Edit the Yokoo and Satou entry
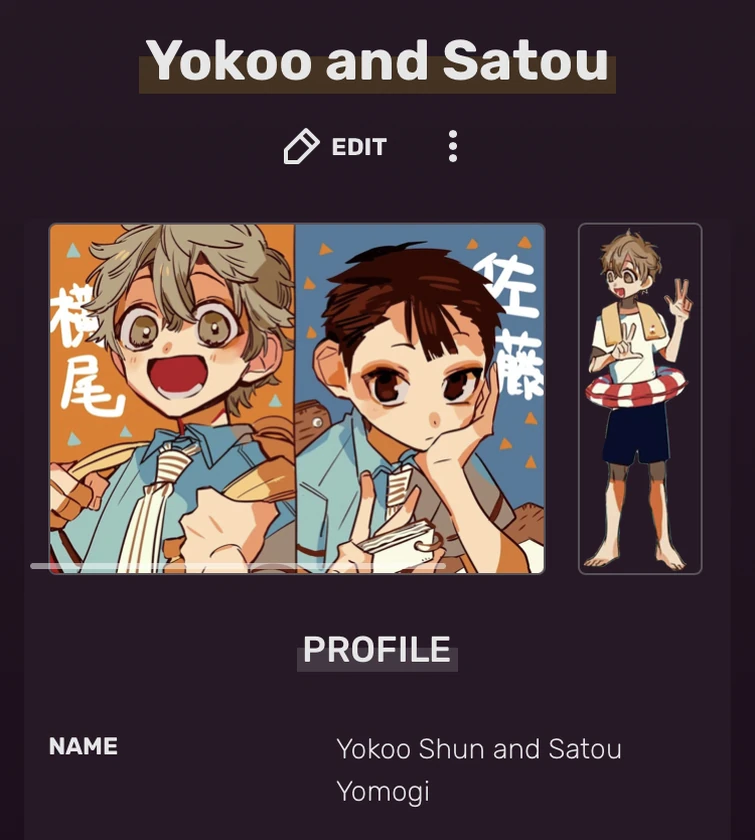755x840 pixels. click(x=336, y=147)
